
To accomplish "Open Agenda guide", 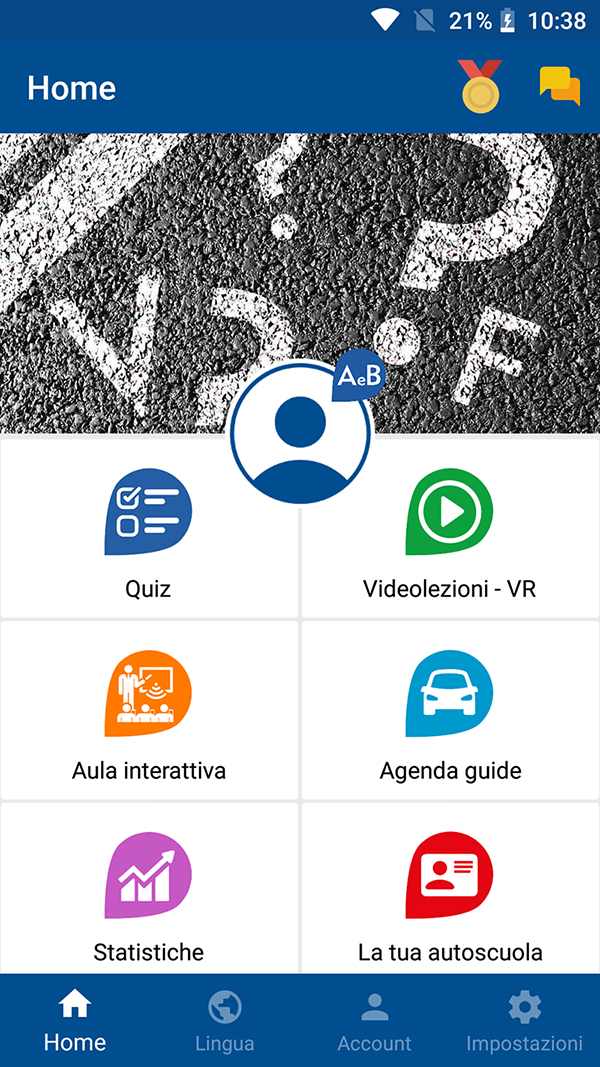I will click(x=450, y=711).
